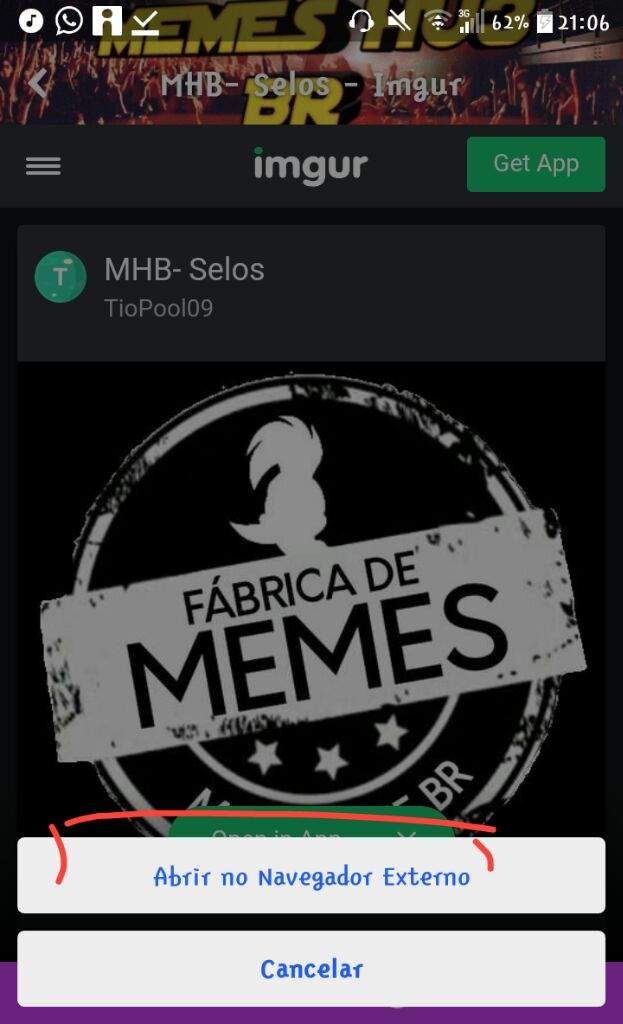Viewport: 623px width, 1024px height.
Task: Open the Imgur hamburger menu
Action: pos(43,166)
